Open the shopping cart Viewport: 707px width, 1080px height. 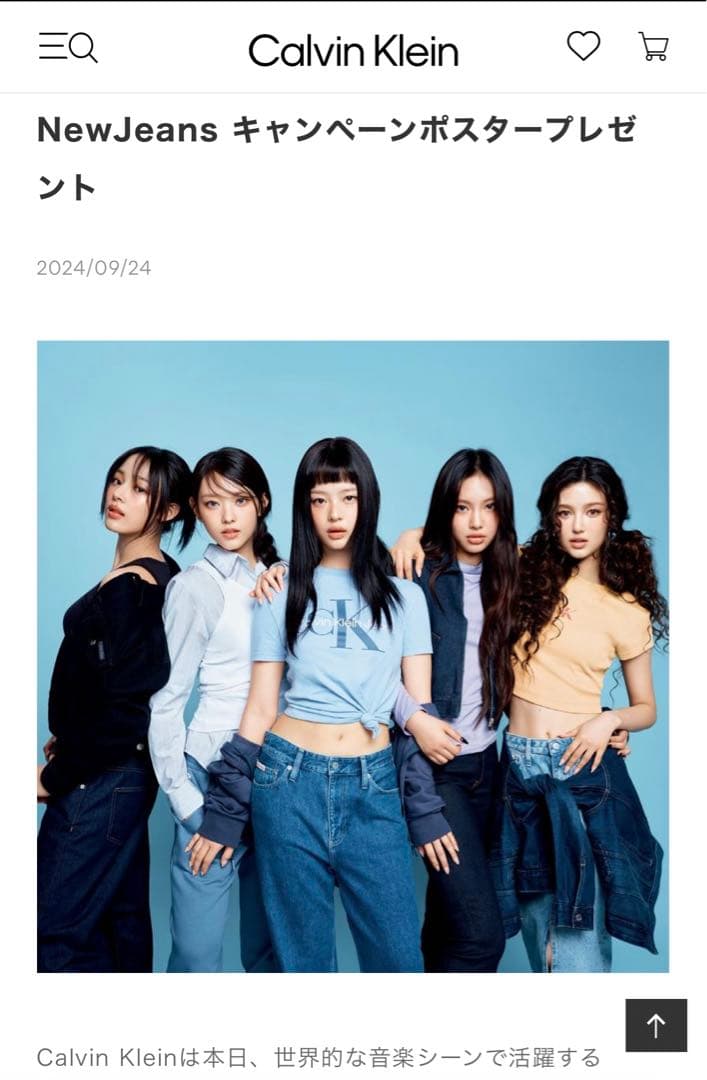point(653,47)
